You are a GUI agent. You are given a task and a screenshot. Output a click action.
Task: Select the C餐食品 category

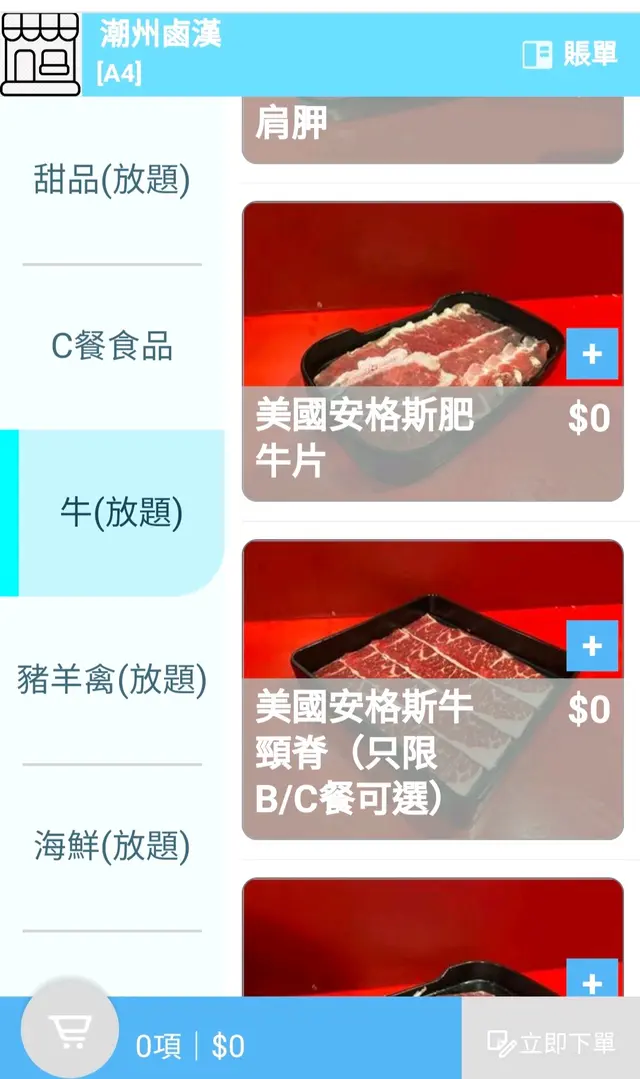click(x=112, y=347)
